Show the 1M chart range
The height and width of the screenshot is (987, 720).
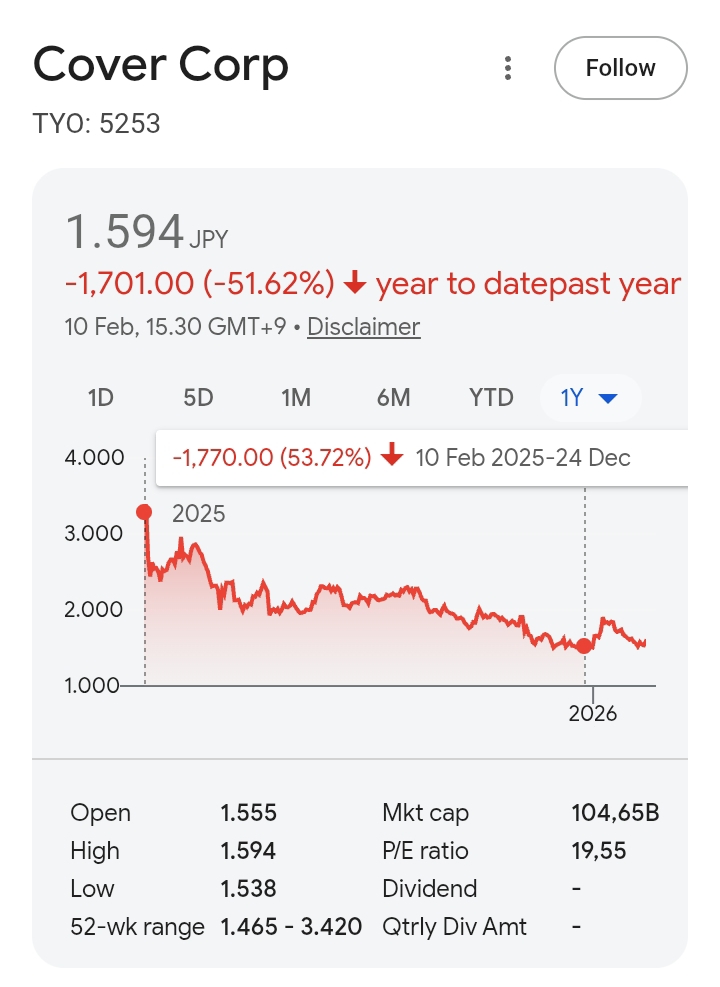click(296, 398)
